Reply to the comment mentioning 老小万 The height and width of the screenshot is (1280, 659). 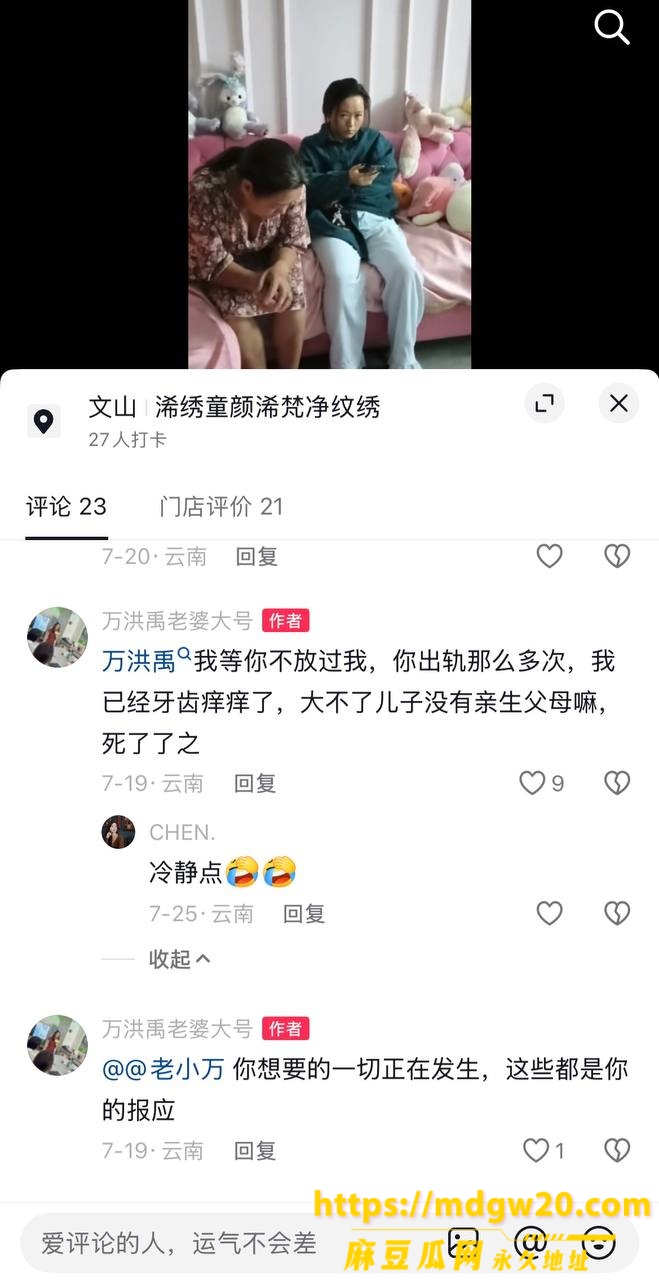click(x=255, y=1151)
